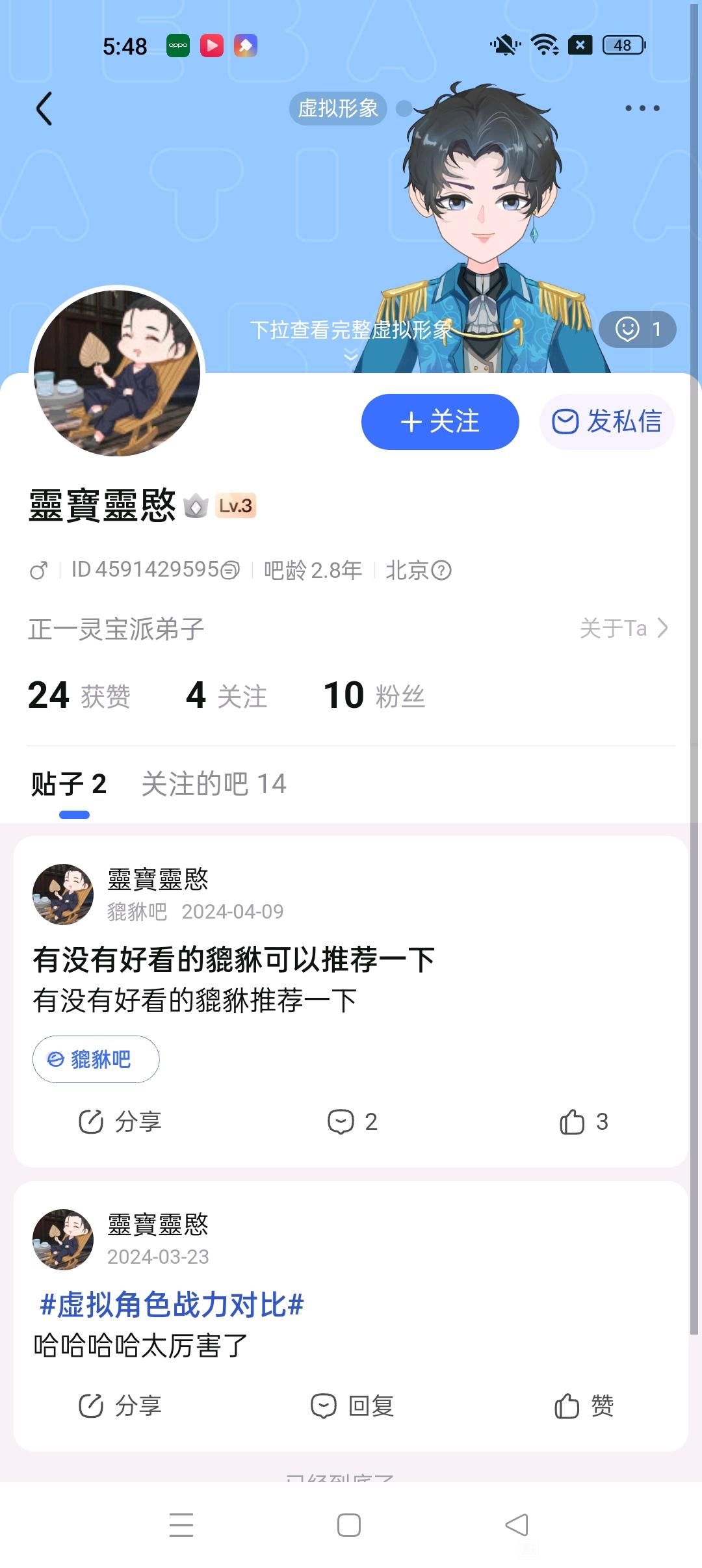This screenshot has width=702, height=1568.
Task: Go back using the top-left arrow
Action: (44, 109)
